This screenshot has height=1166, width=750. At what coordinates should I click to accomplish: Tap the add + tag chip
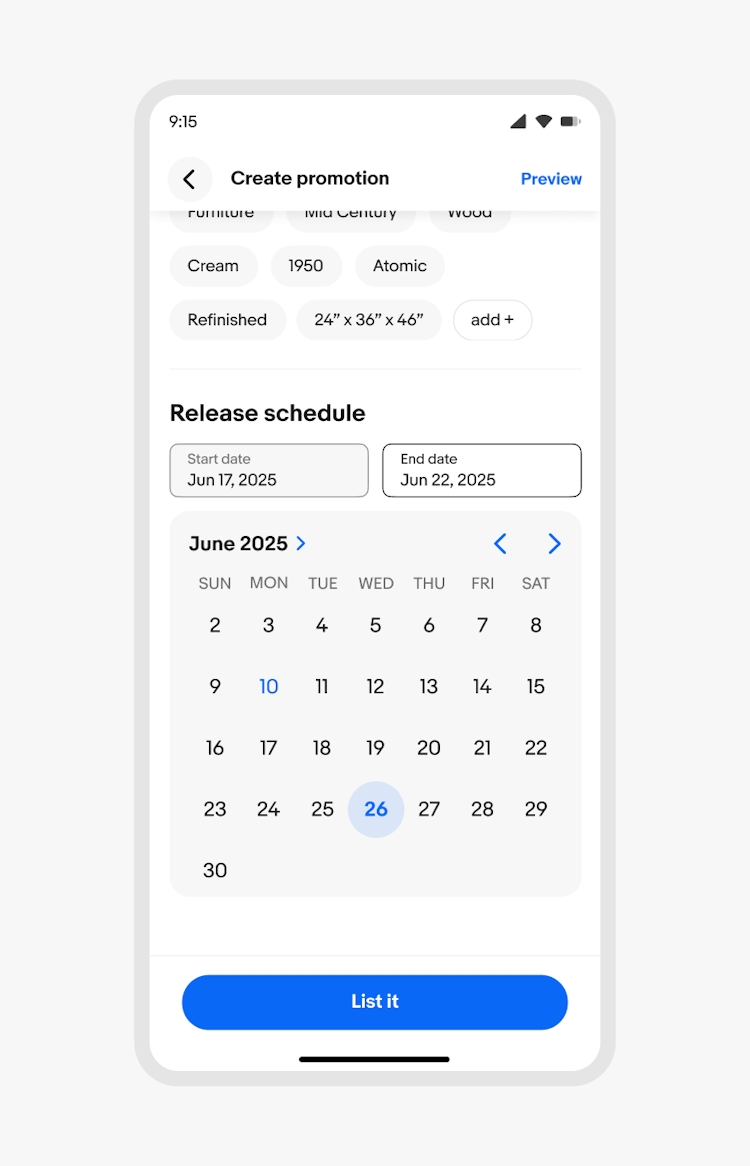[492, 320]
